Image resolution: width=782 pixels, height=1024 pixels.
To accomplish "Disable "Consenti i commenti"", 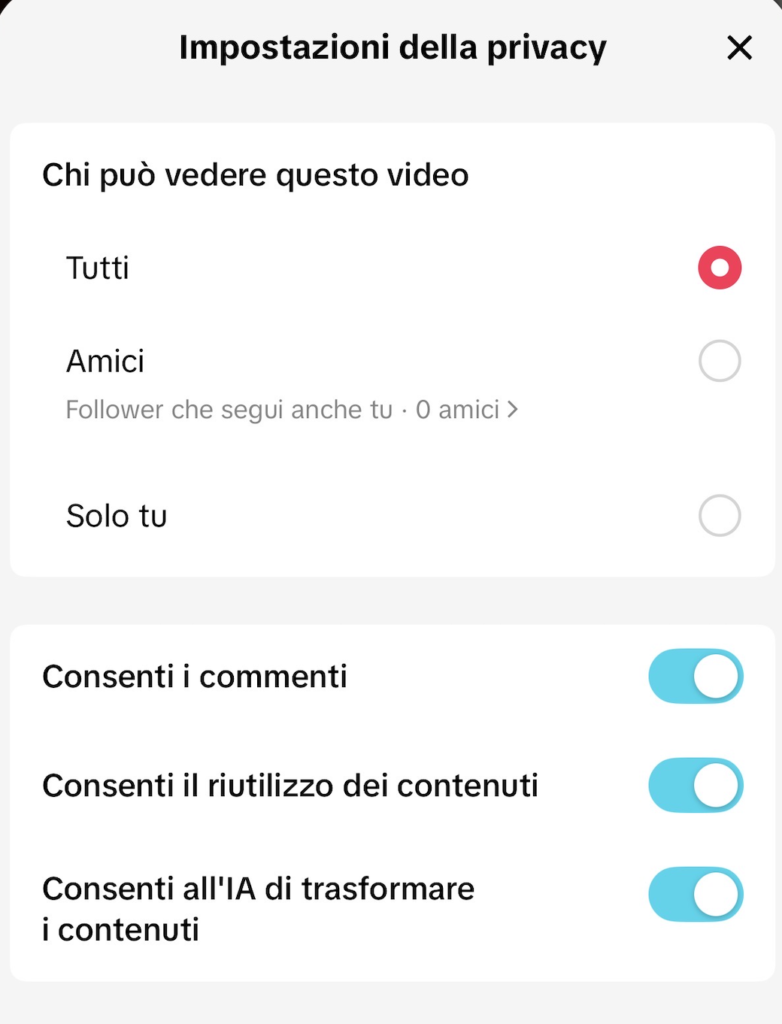I will click(695, 676).
